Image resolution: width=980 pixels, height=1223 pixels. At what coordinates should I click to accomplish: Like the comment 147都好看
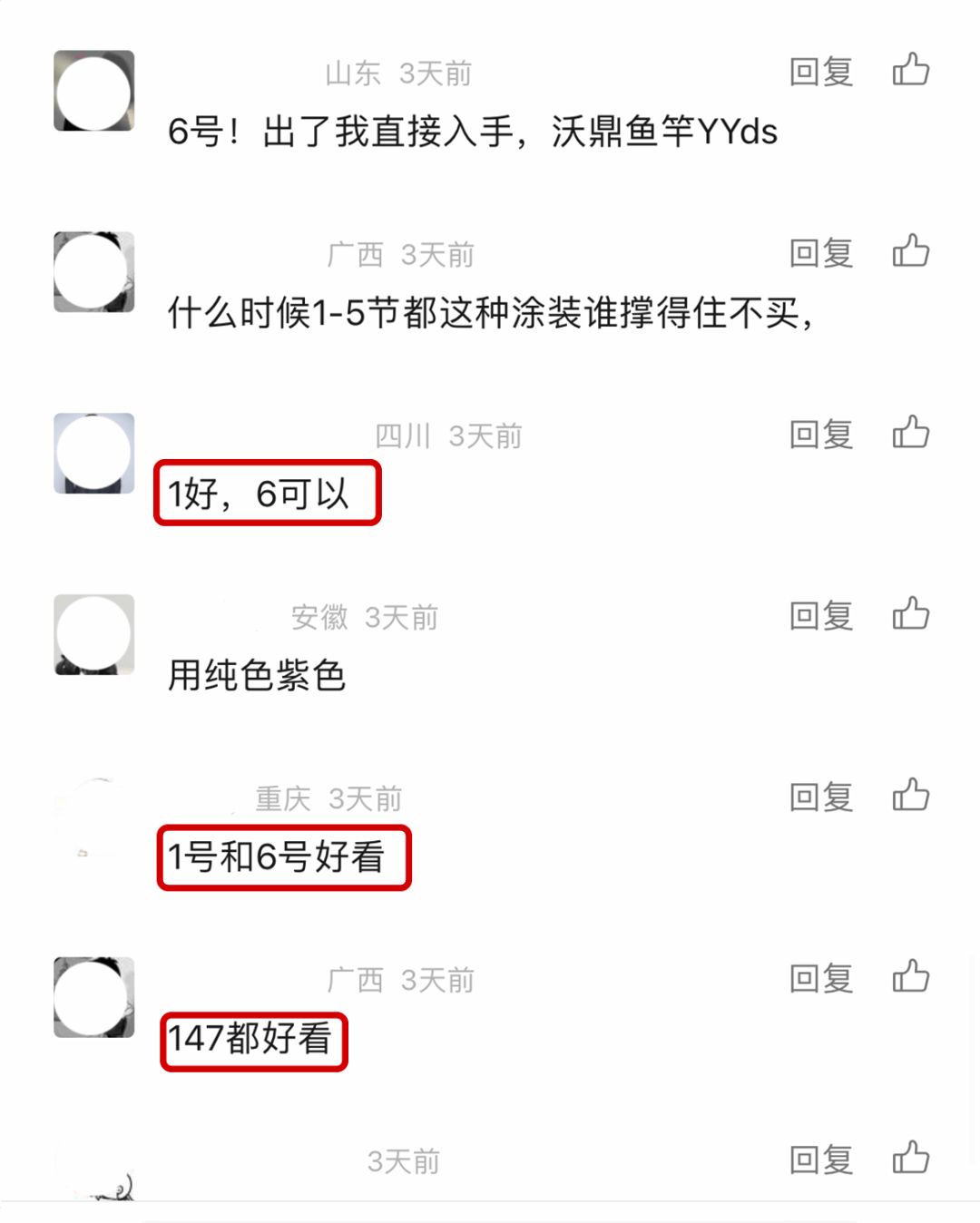coord(910,977)
